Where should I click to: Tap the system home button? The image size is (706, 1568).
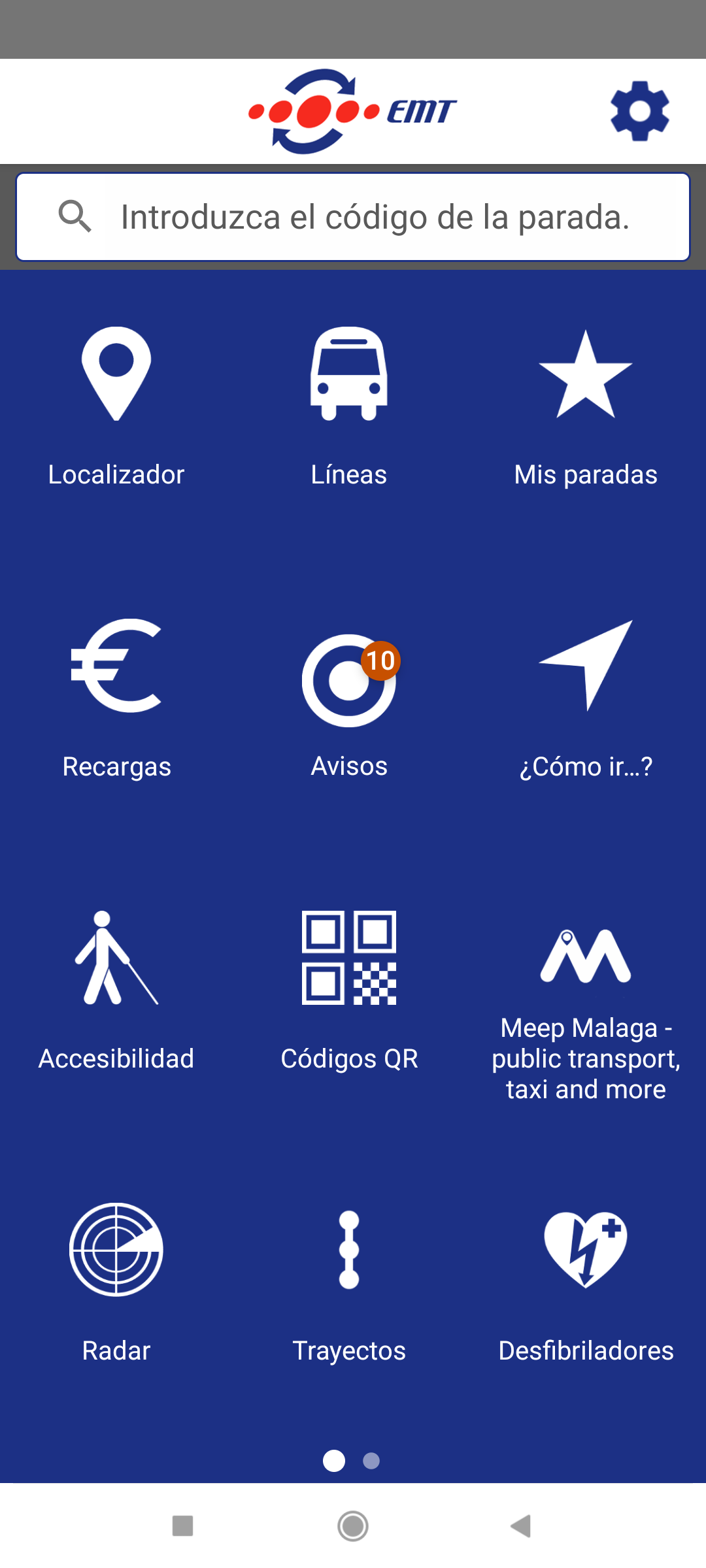pos(353,1526)
